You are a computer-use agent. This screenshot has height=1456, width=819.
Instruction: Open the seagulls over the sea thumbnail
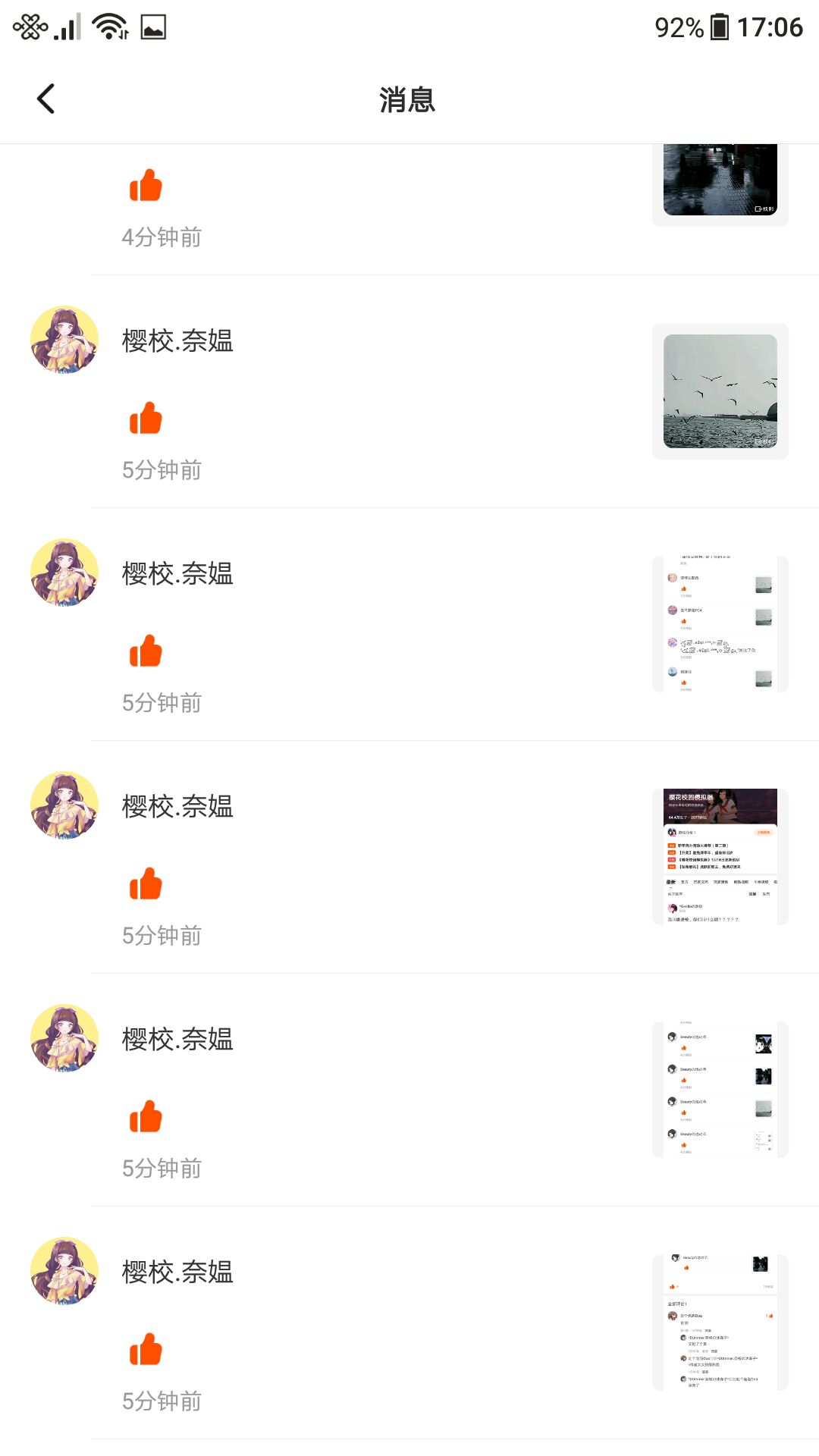720,391
